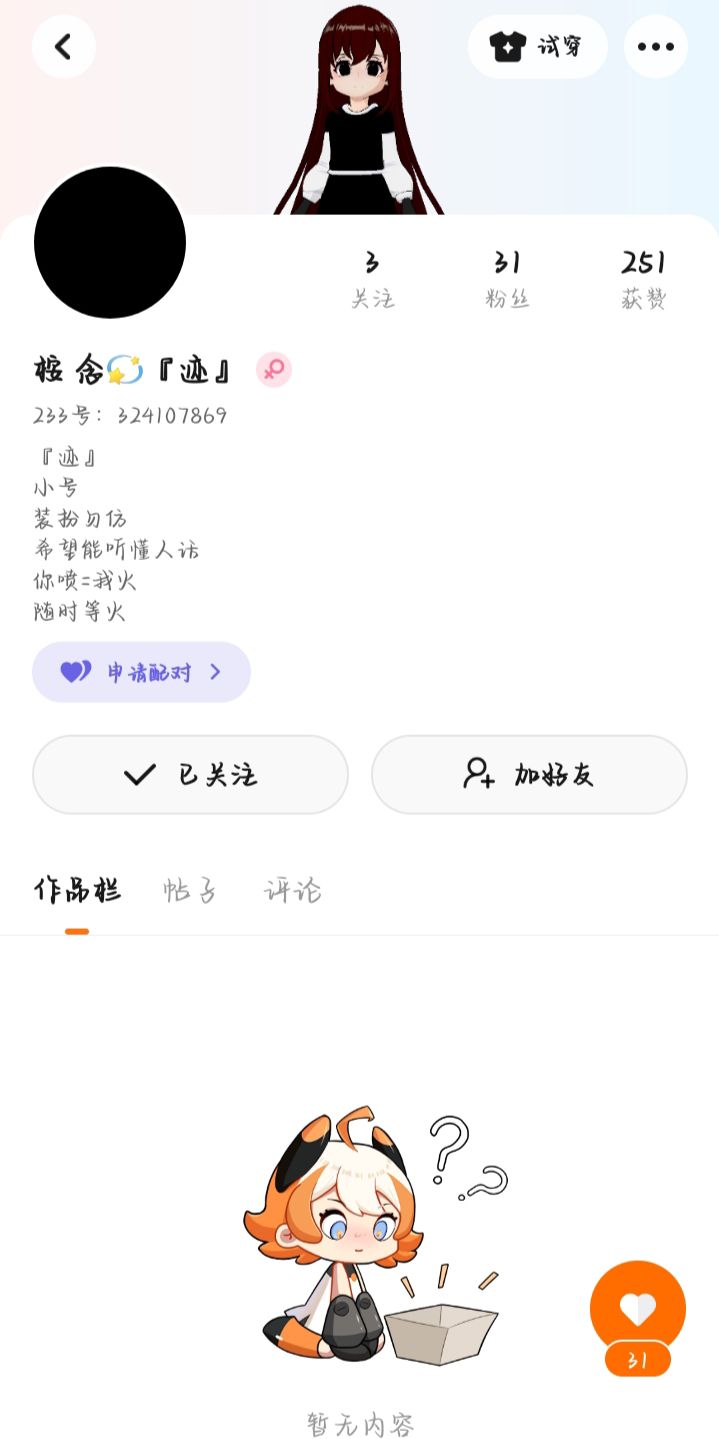
Task: View the 粉丝 followers list
Action: click(507, 278)
